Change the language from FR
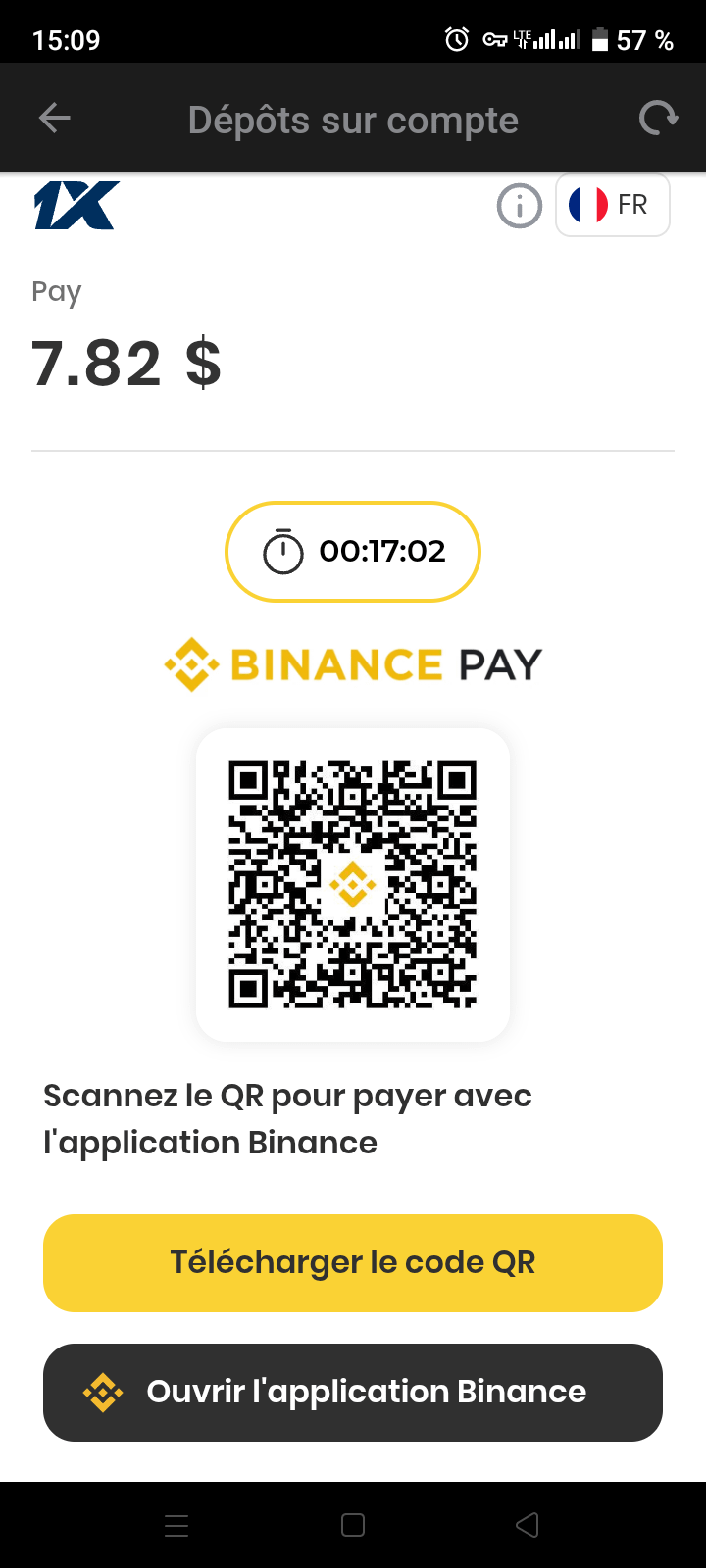This screenshot has height=1568, width=706. (612, 205)
